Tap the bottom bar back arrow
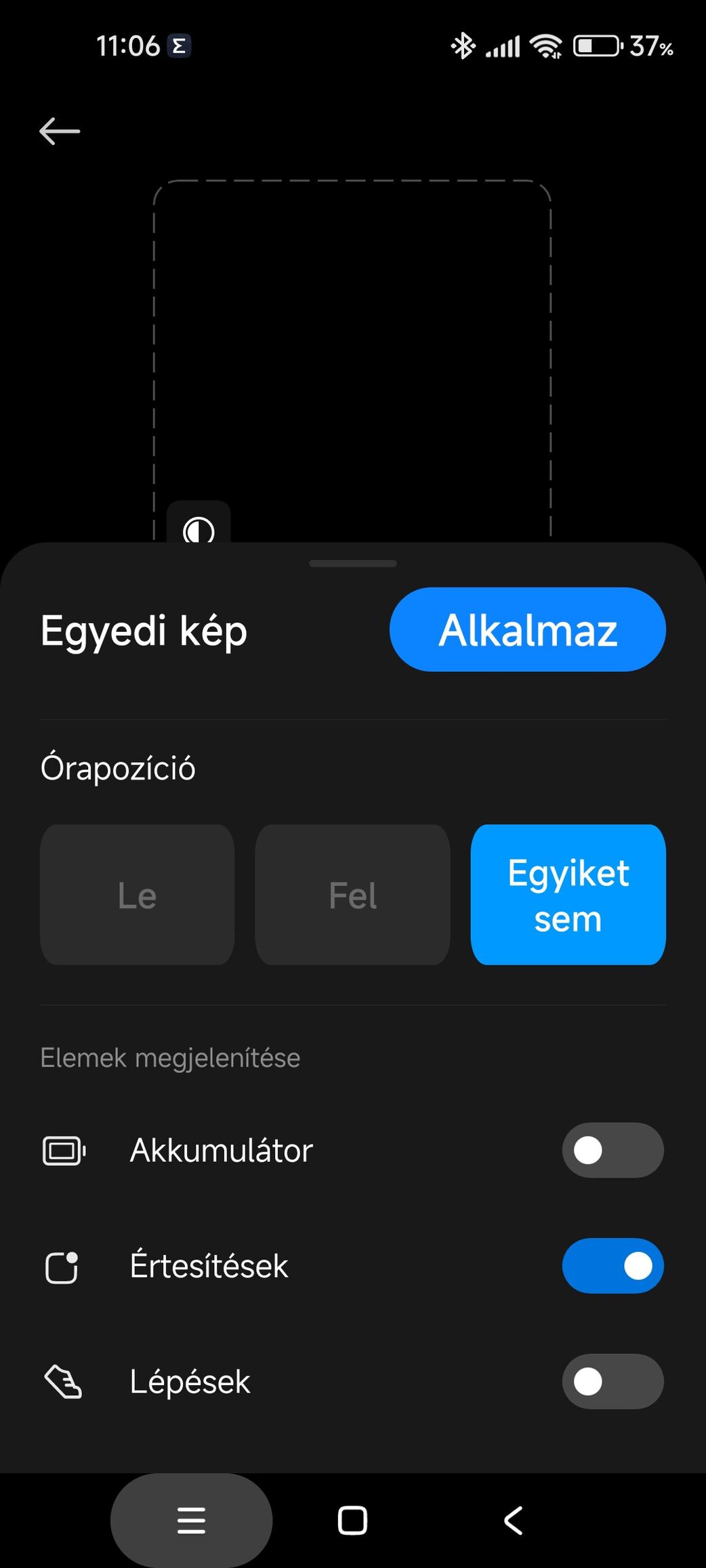Screen dimensions: 706x1568 (514, 1521)
